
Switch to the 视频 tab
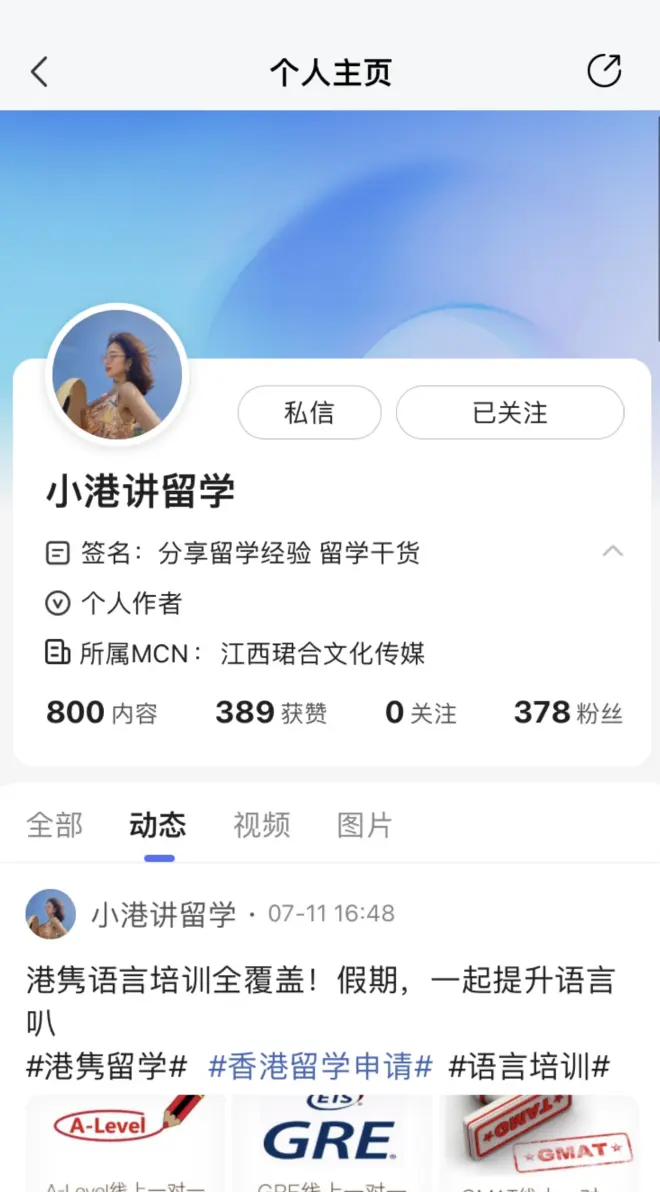tap(262, 825)
